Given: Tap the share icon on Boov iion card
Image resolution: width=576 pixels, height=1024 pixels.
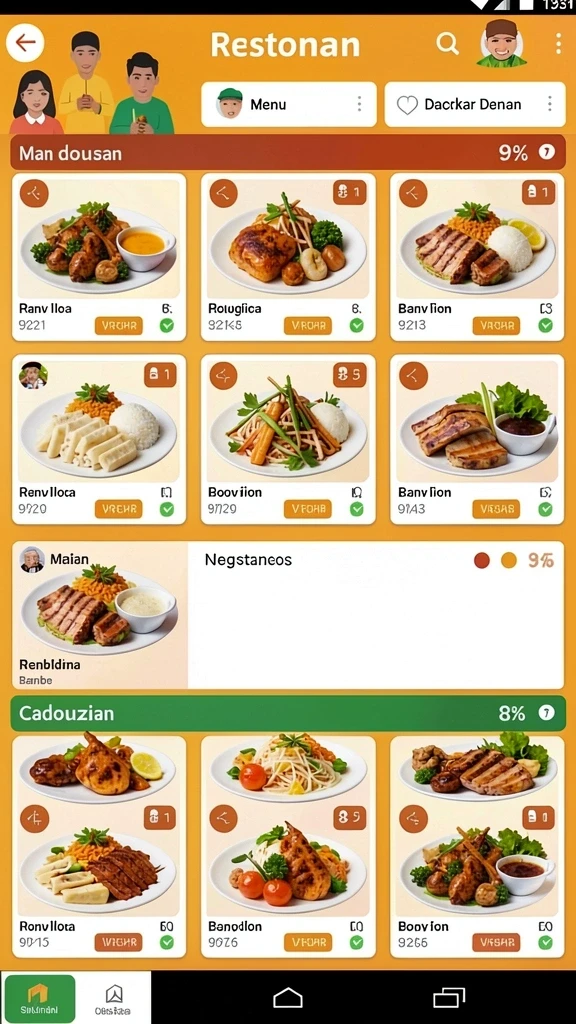Looking at the screenshot, I should [x=223, y=376].
